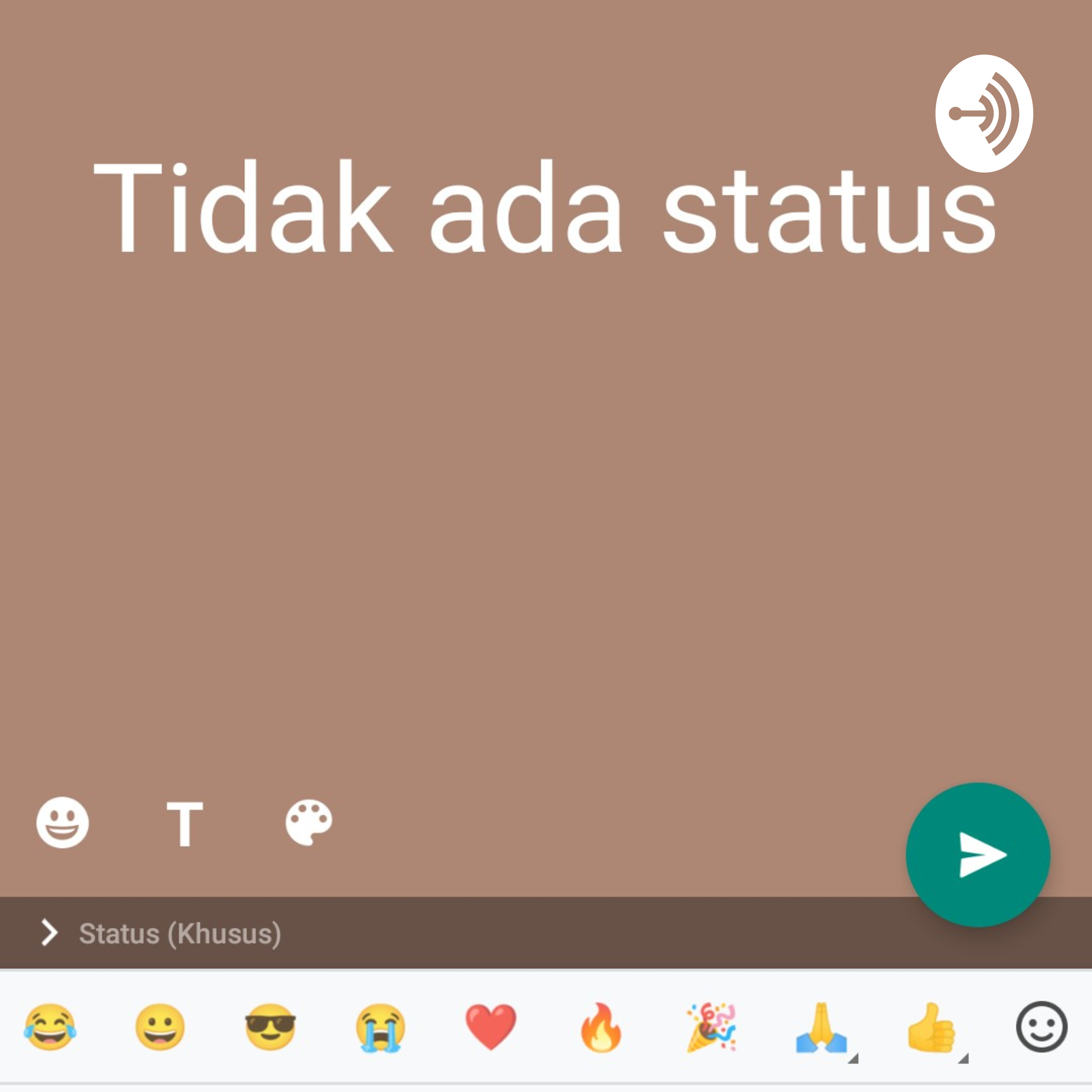Send the status with the green arrow button
This screenshot has width=1092, height=1092.
coord(978,855)
